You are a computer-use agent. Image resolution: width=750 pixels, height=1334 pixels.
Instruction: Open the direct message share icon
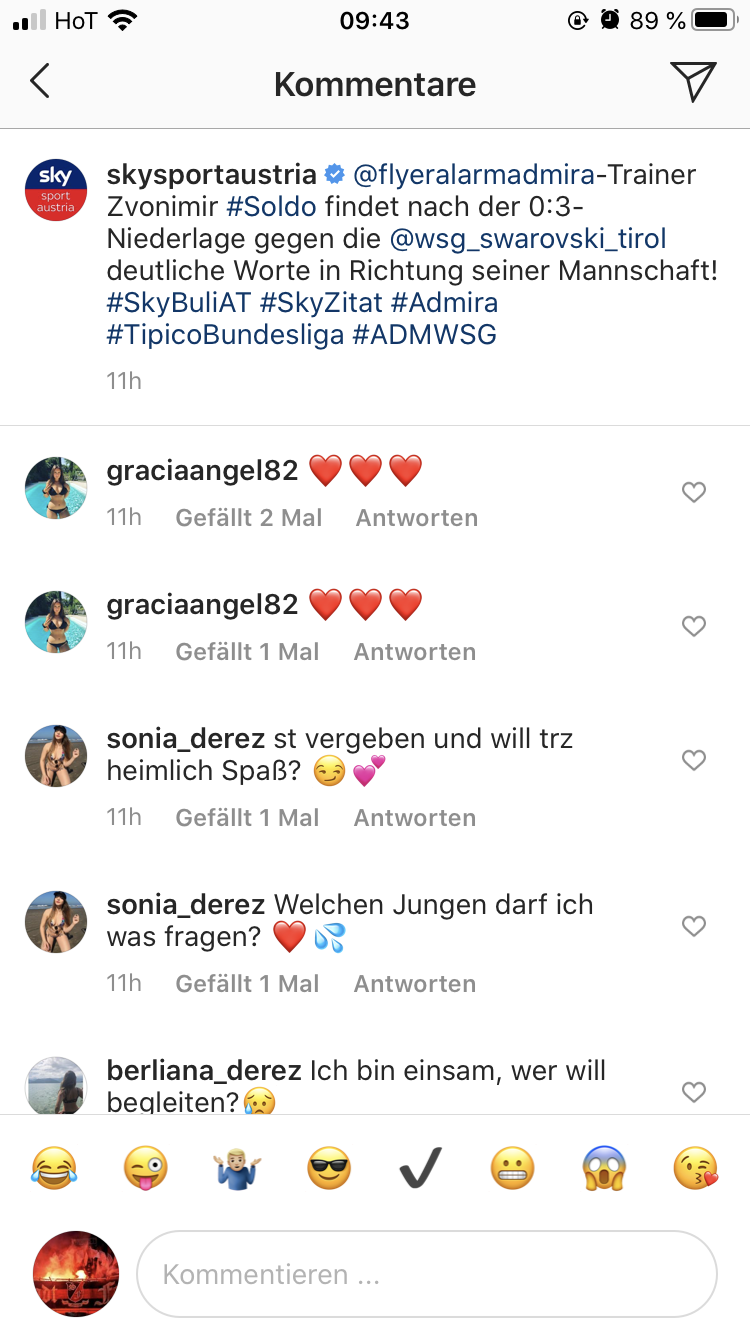(x=693, y=82)
